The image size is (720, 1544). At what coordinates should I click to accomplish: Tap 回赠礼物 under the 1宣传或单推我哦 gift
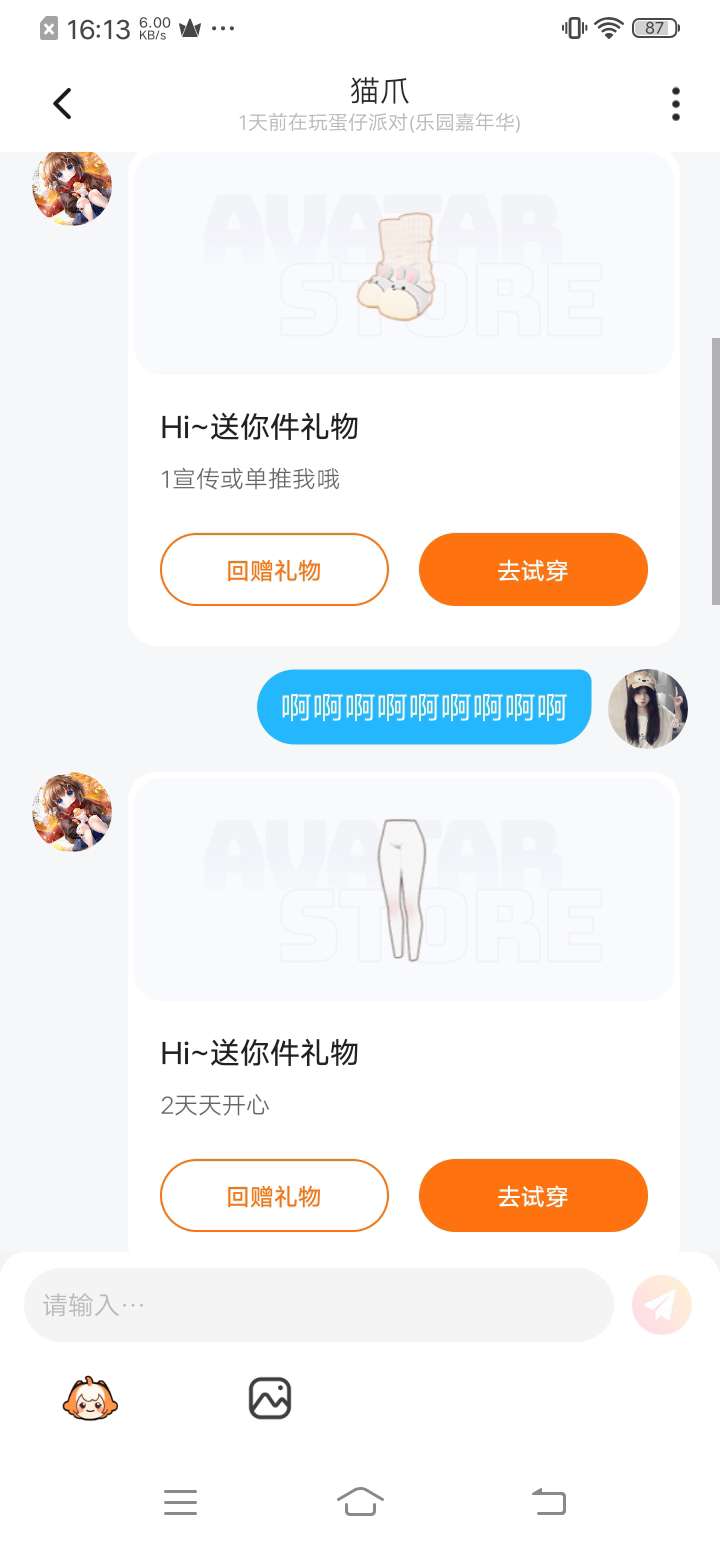tap(274, 570)
